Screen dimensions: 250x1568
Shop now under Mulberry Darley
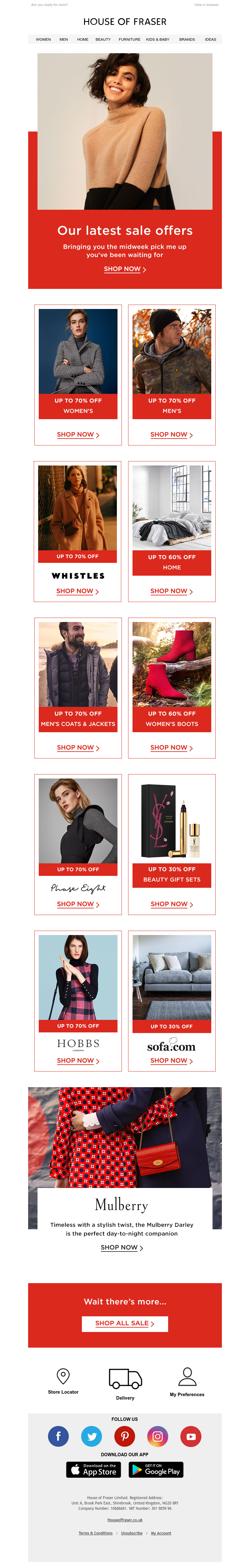(x=122, y=1248)
